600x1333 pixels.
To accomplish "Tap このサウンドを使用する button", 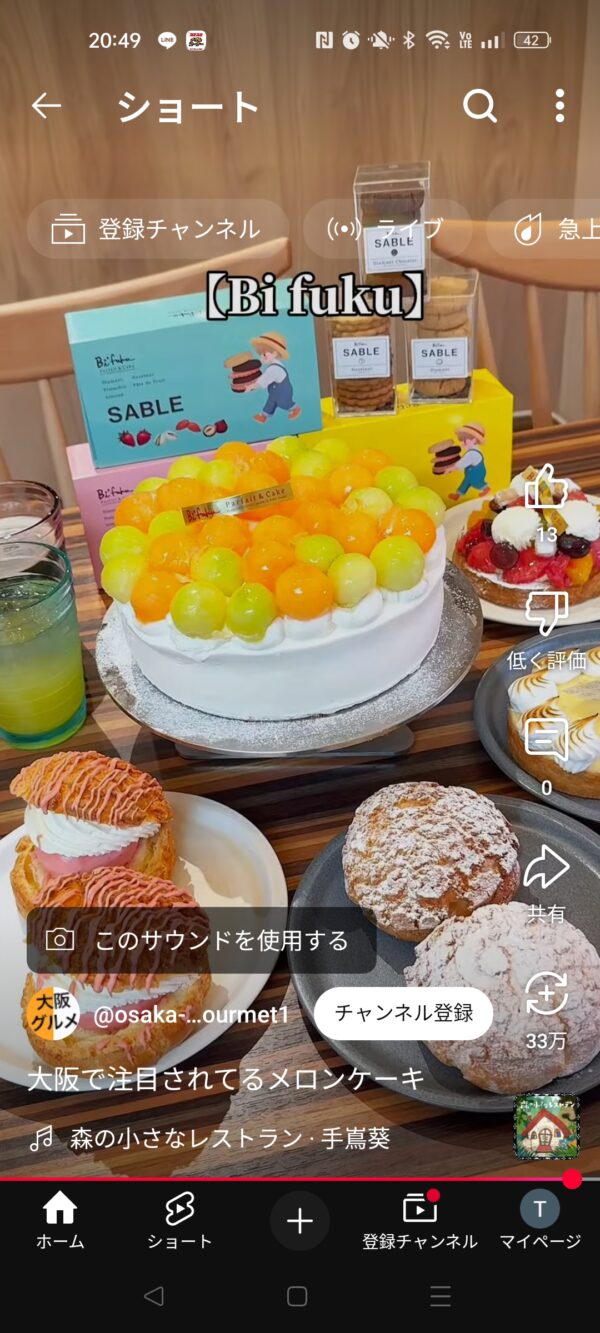I will 201,940.
